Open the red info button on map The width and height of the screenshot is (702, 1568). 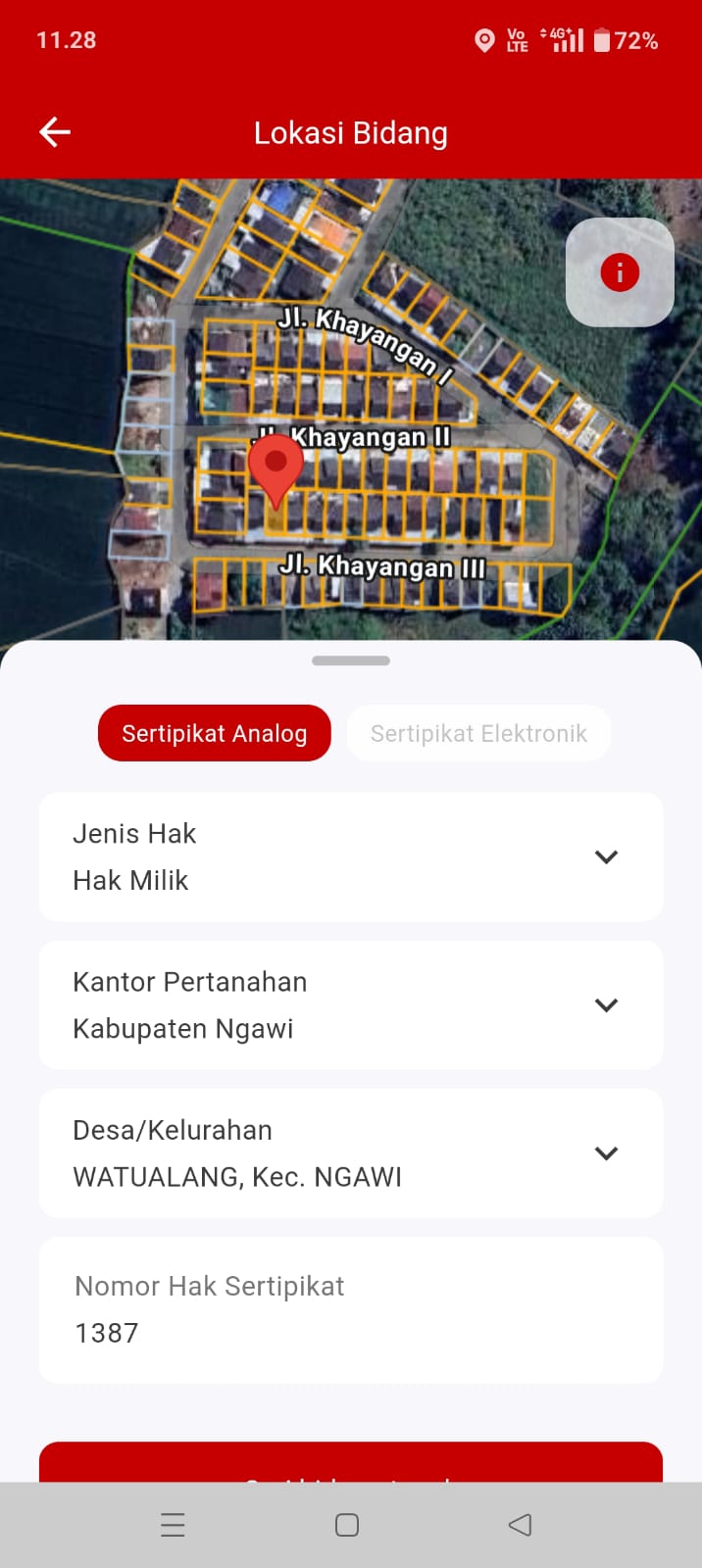tap(620, 272)
